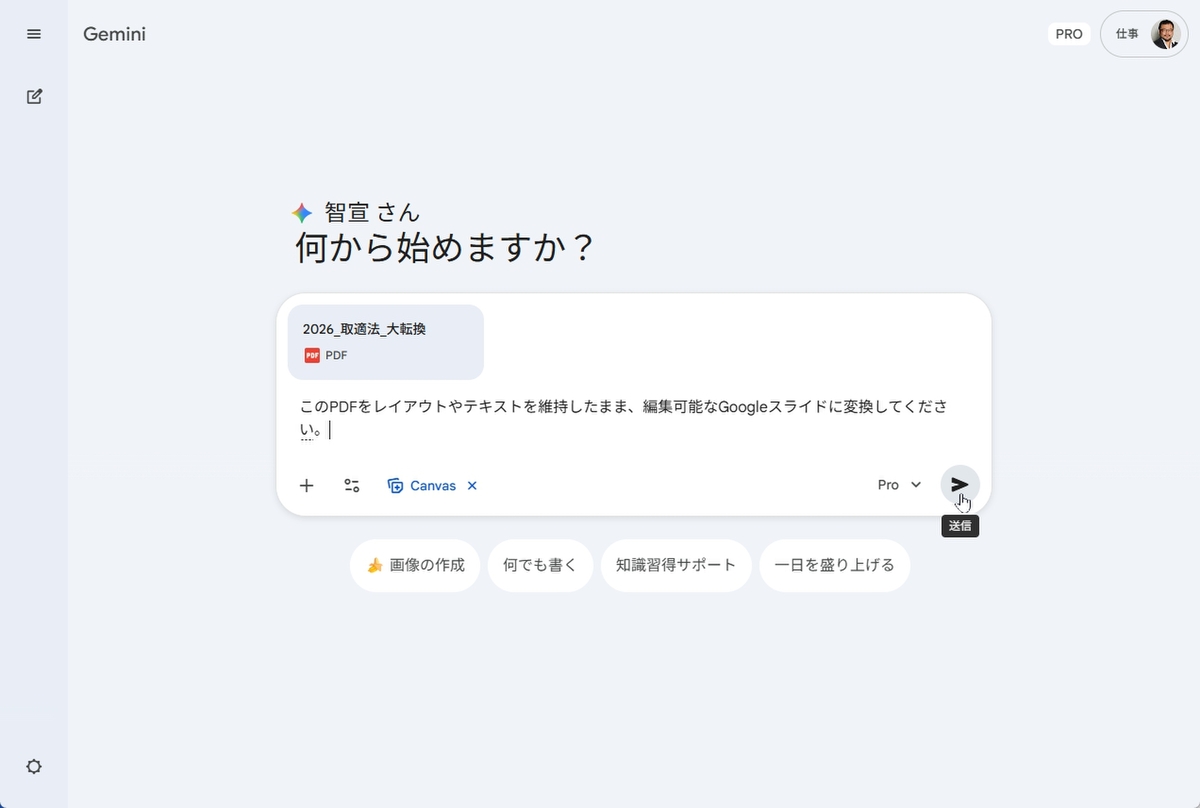Screen dimensions: 1200x808
Task: Pick the 一日を盛り上げる suggestion
Action: 834,566
